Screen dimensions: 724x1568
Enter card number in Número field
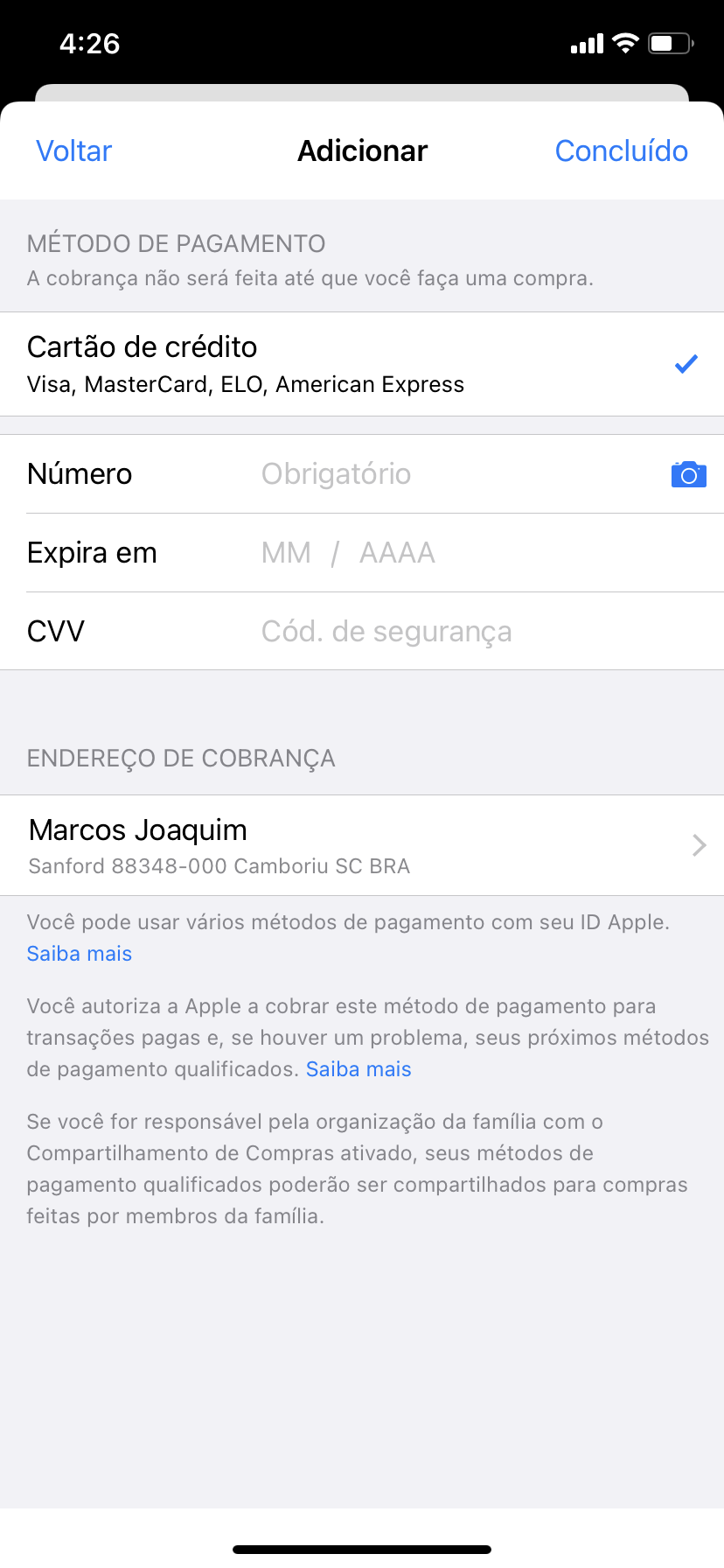click(437, 474)
